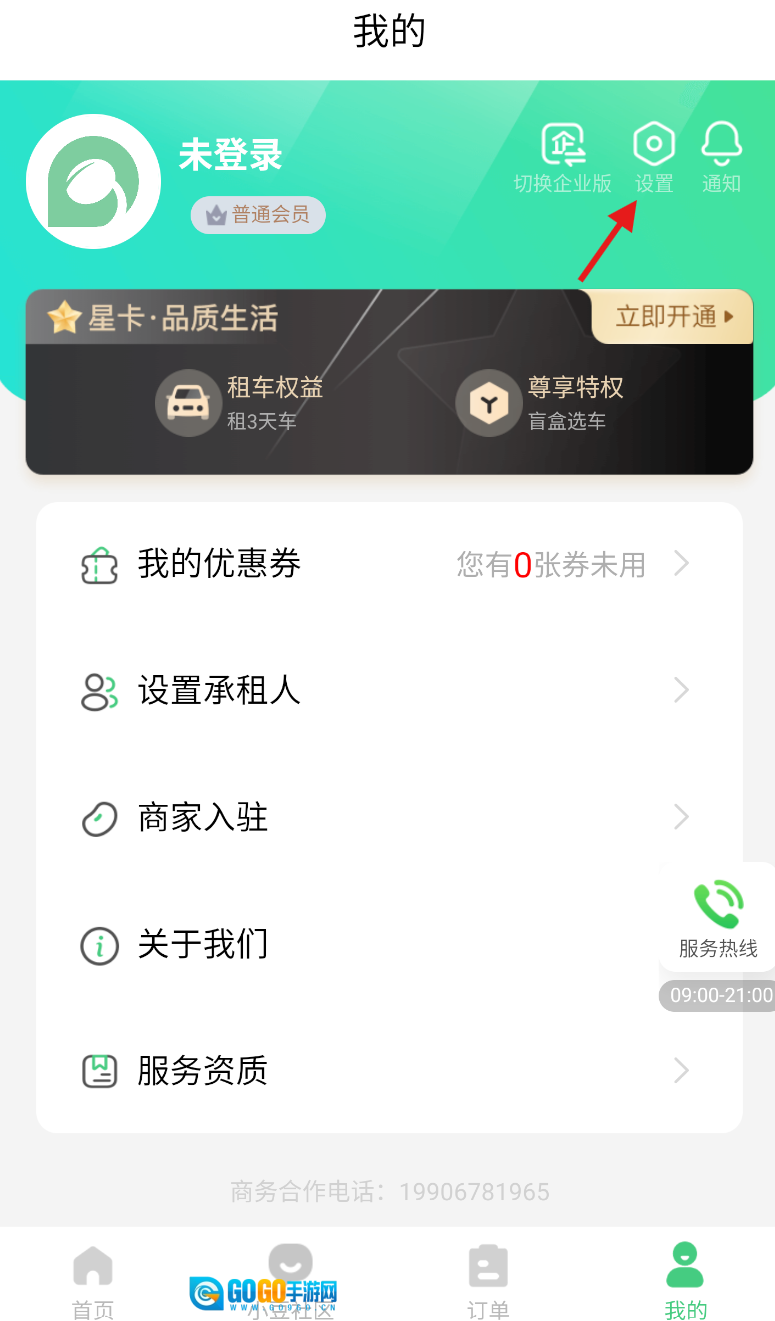View 服务资质 service qualifications
The image size is (775, 1321).
(x=388, y=1071)
